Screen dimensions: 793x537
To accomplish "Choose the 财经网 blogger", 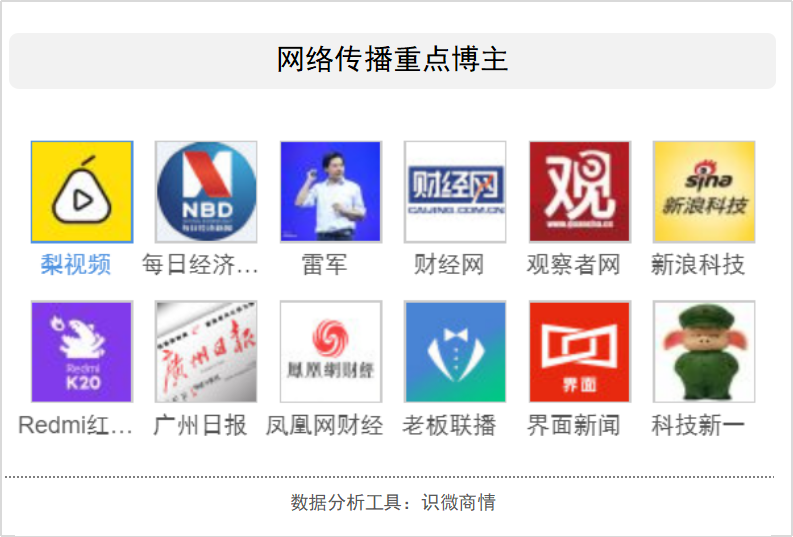I will (x=454, y=192).
